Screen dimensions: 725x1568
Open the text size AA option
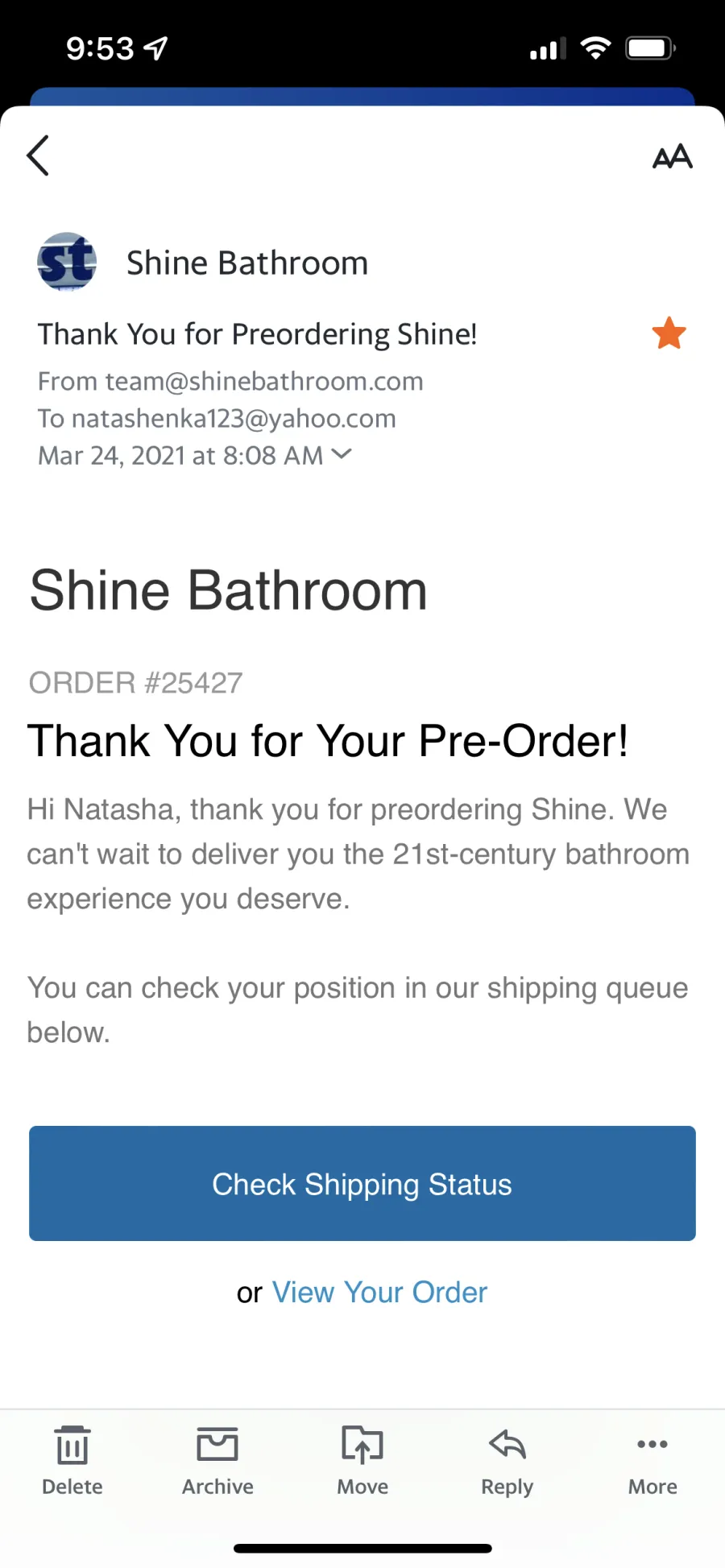tap(672, 156)
